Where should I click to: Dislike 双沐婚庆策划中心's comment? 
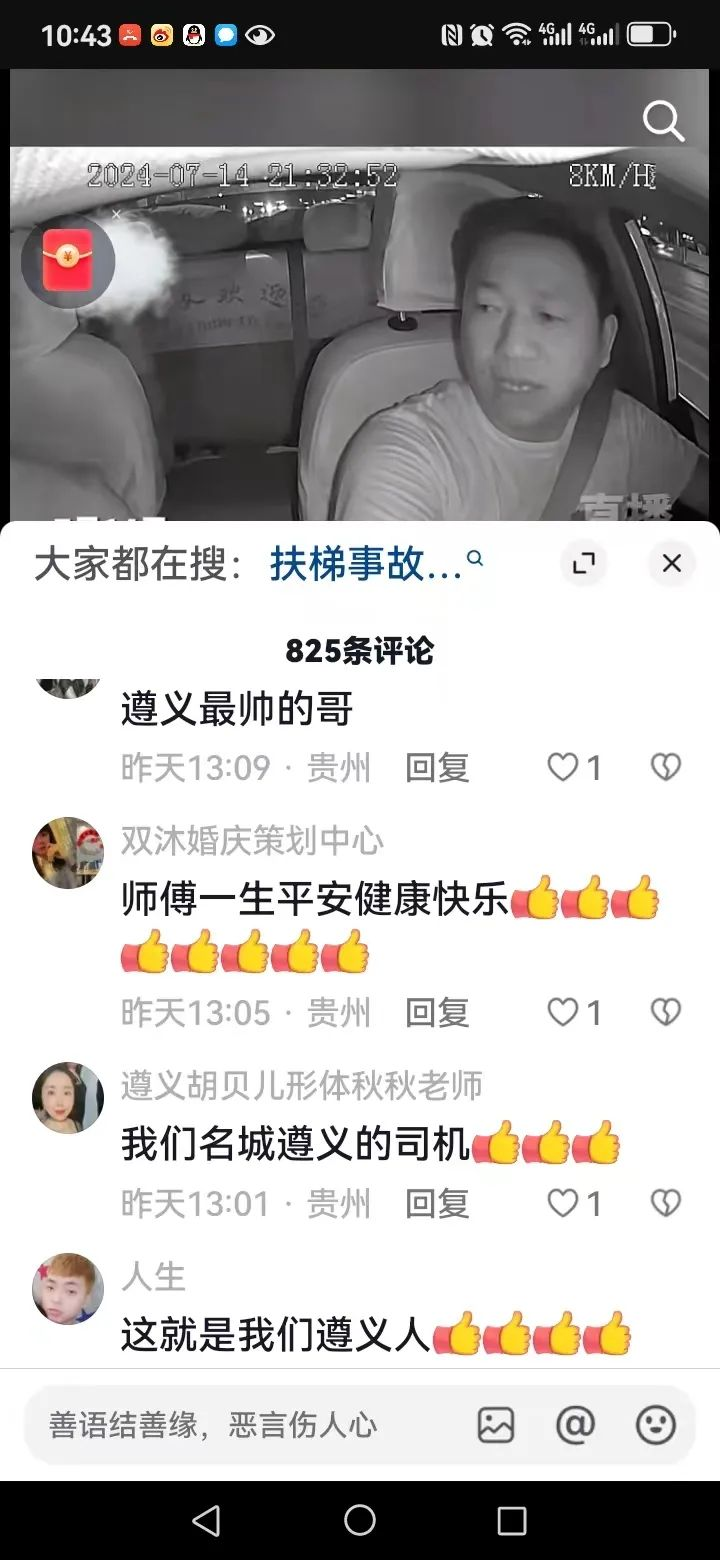(x=665, y=1013)
